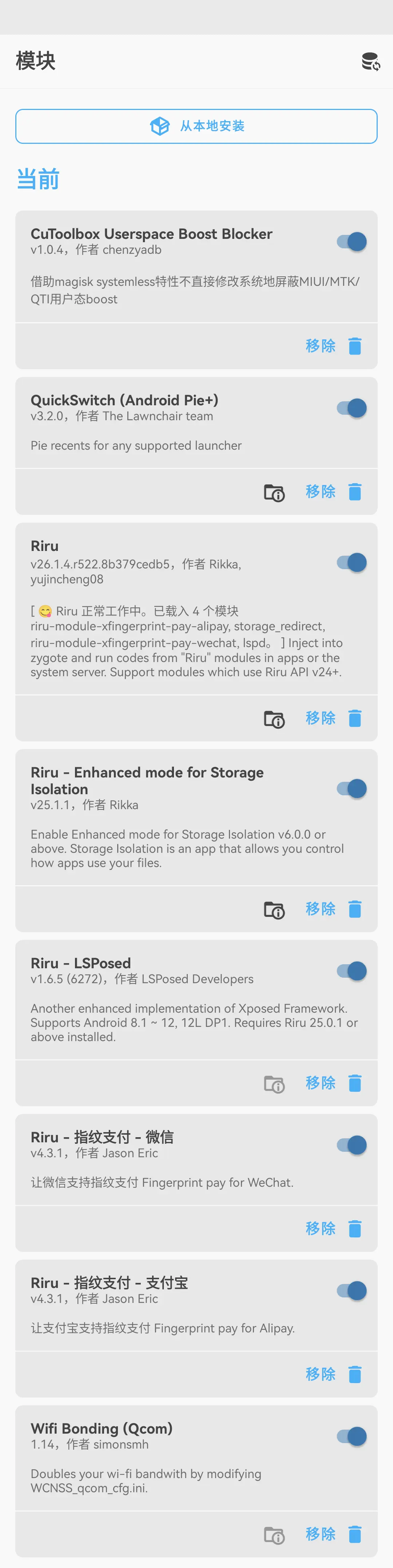The image size is (393, 1568).
Task: Toggle off QuickSwitch (Android Pie+) module
Action: [352, 408]
